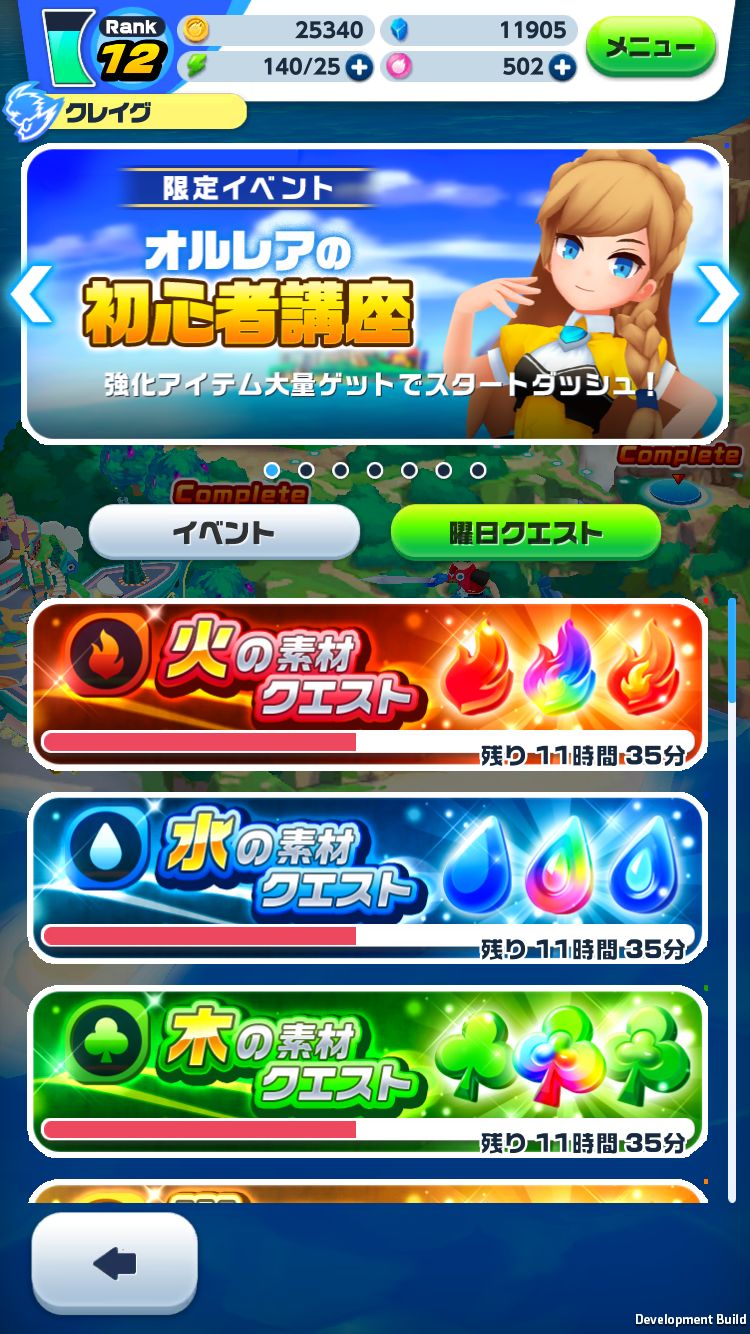Open the オルレアの初心者講座 event banner
This screenshot has height=1334, width=750.
(x=375, y=294)
